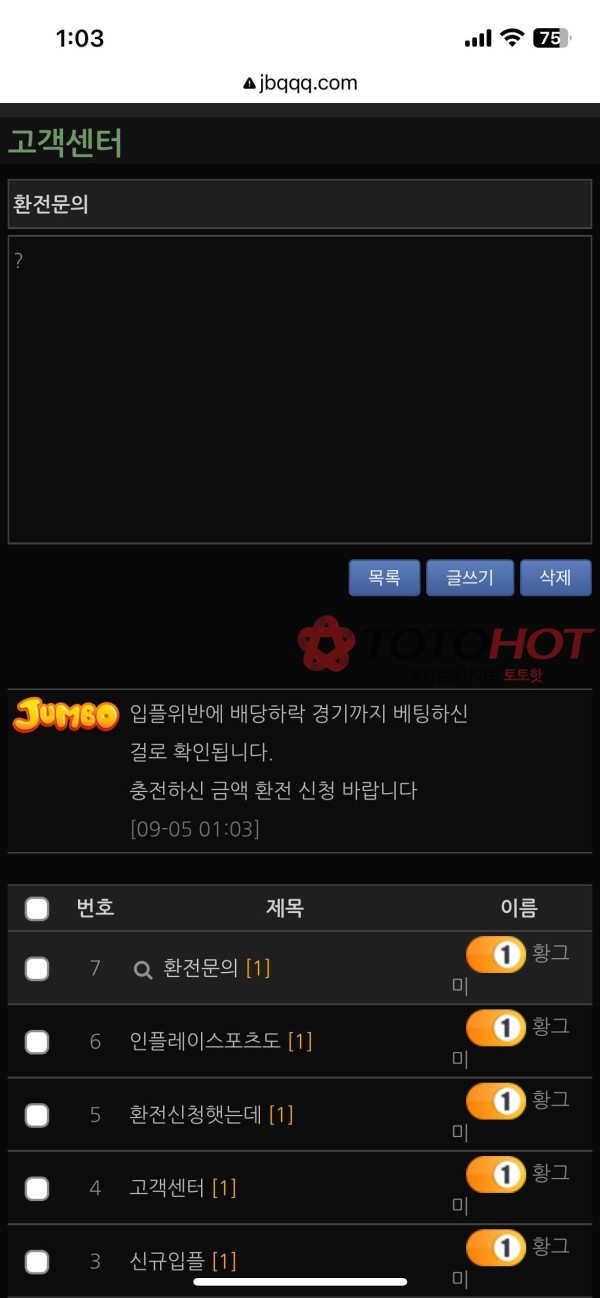Select all posts with the header checkbox

tap(37, 908)
